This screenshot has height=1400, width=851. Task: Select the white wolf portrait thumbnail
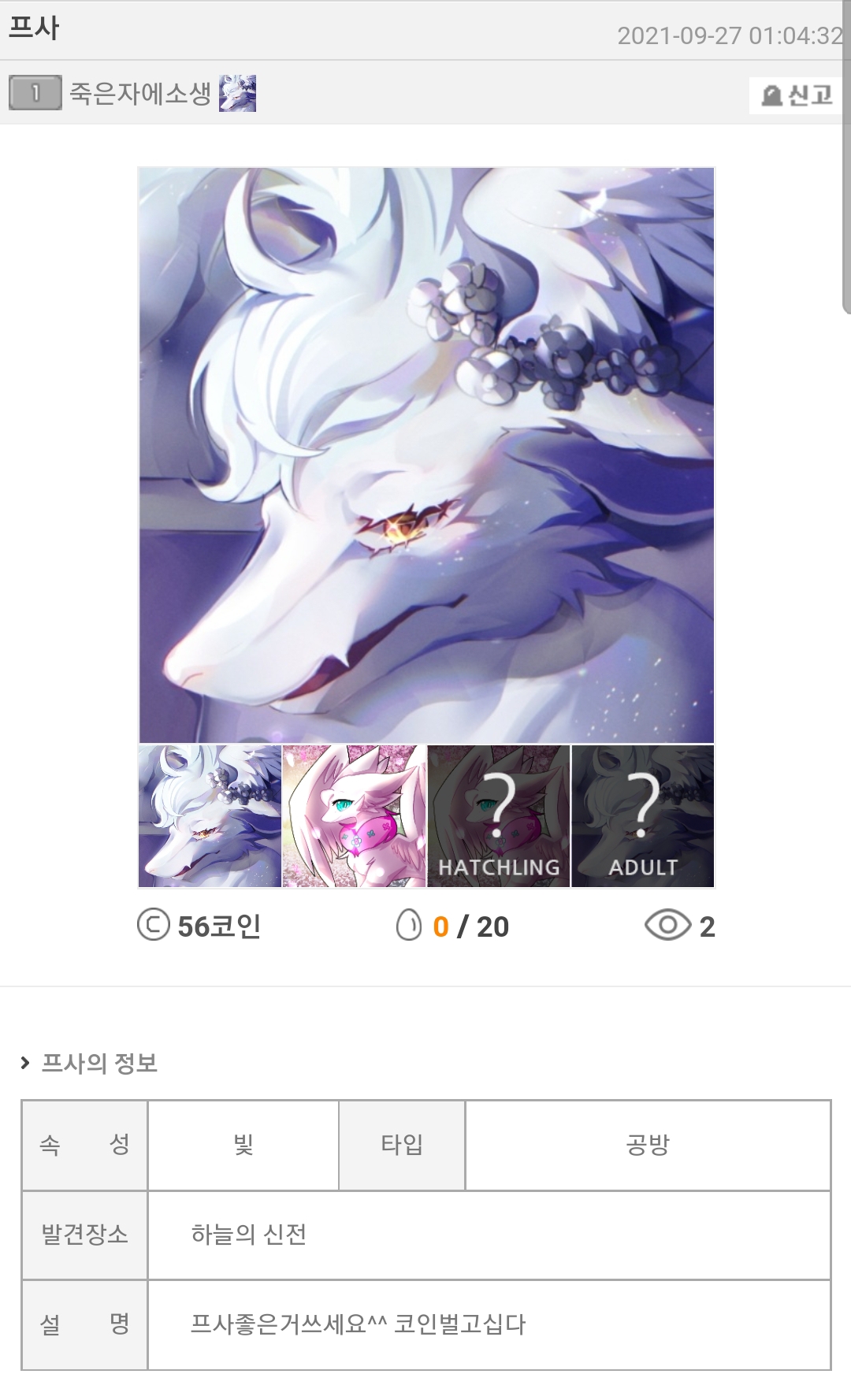pos(210,816)
